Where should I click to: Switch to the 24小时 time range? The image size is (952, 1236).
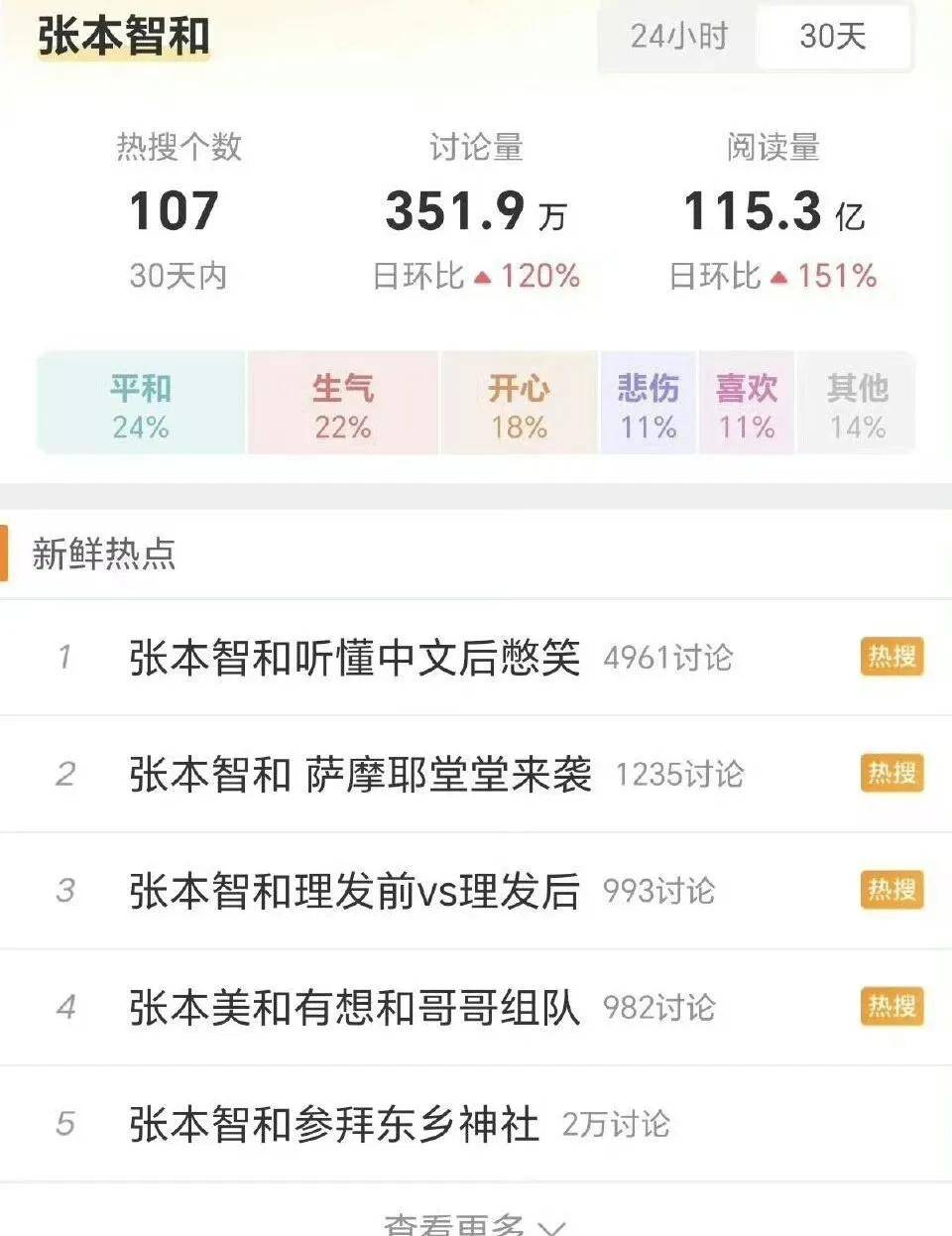click(x=679, y=37)
